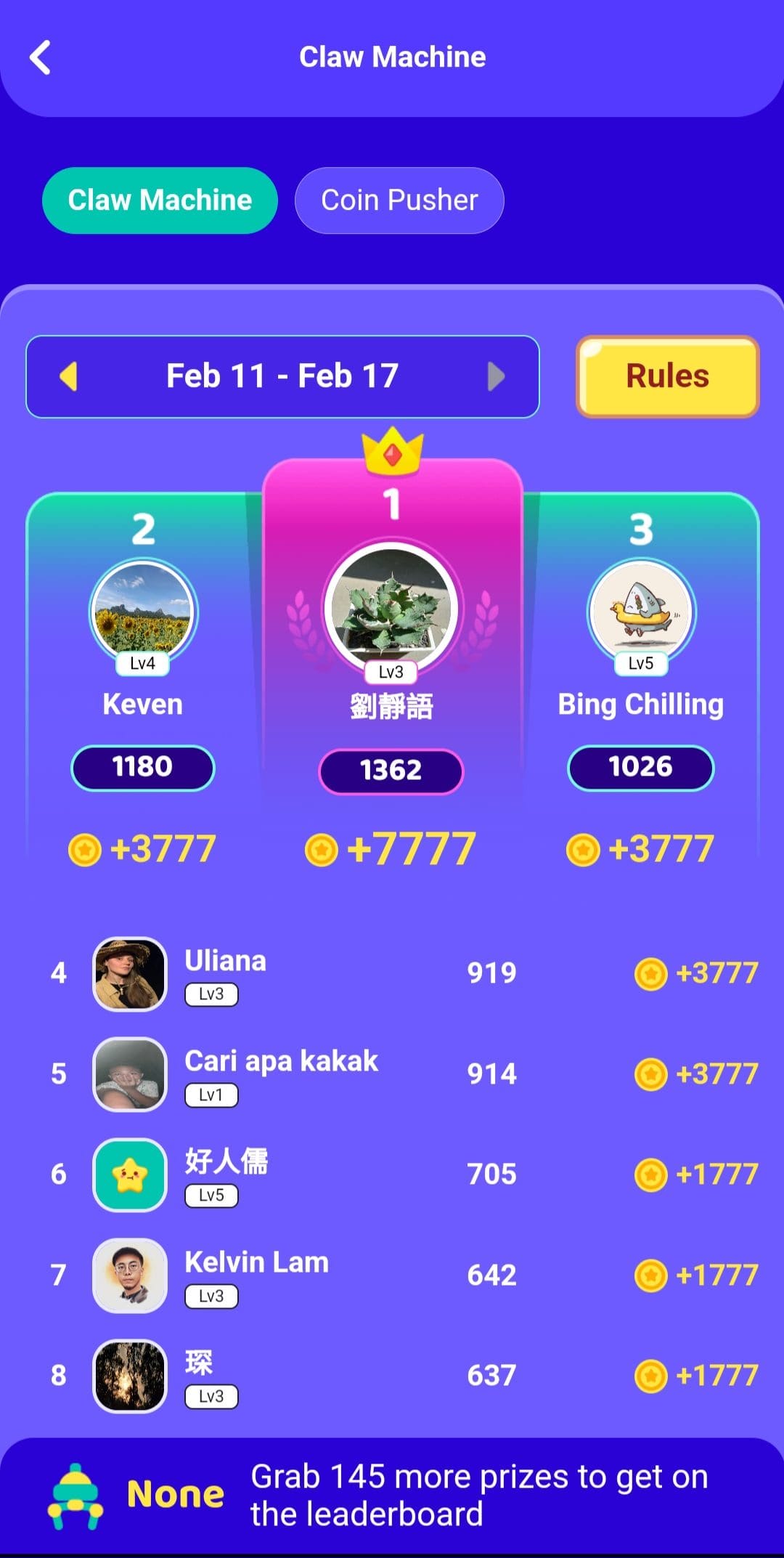Open the Rules button
The width and height of the screenshot is (784, 1558).
point(667,376)
